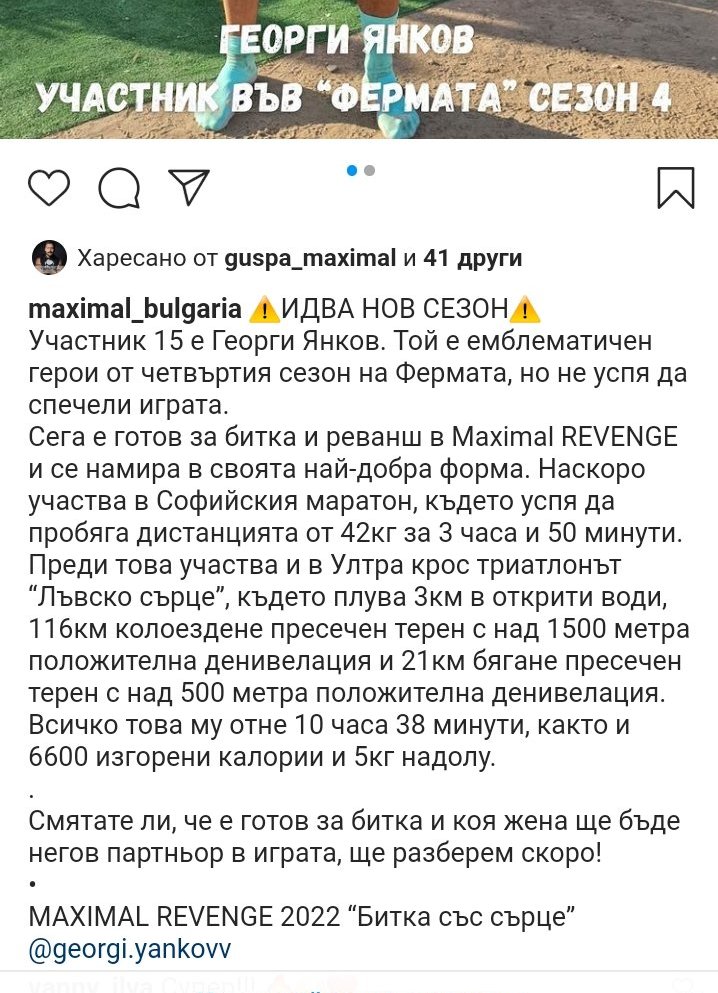The width and height of the screenshot is (718, 993).
Task: Like the Georgi Yankov post
Action: [x=48, y=188]
